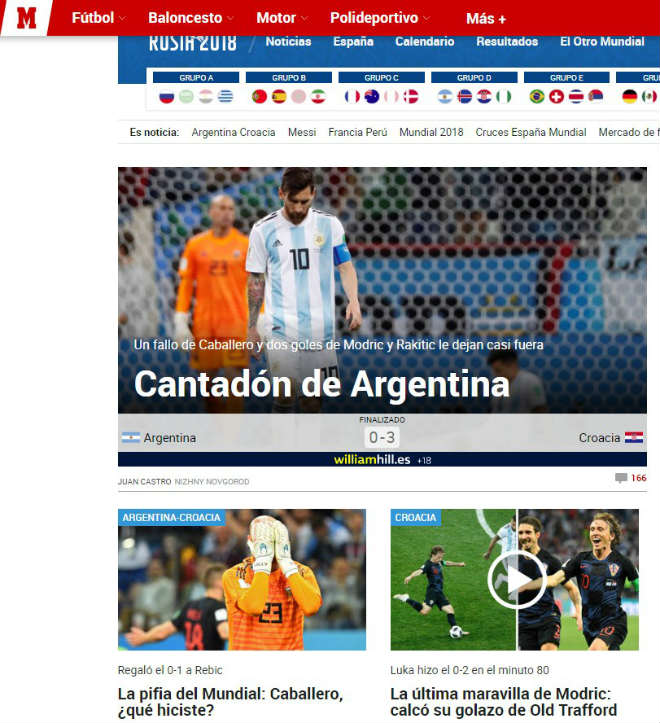Viewport: 660px width, 723px height.
Task: Open the Calendario section
Action: (424, 42)
